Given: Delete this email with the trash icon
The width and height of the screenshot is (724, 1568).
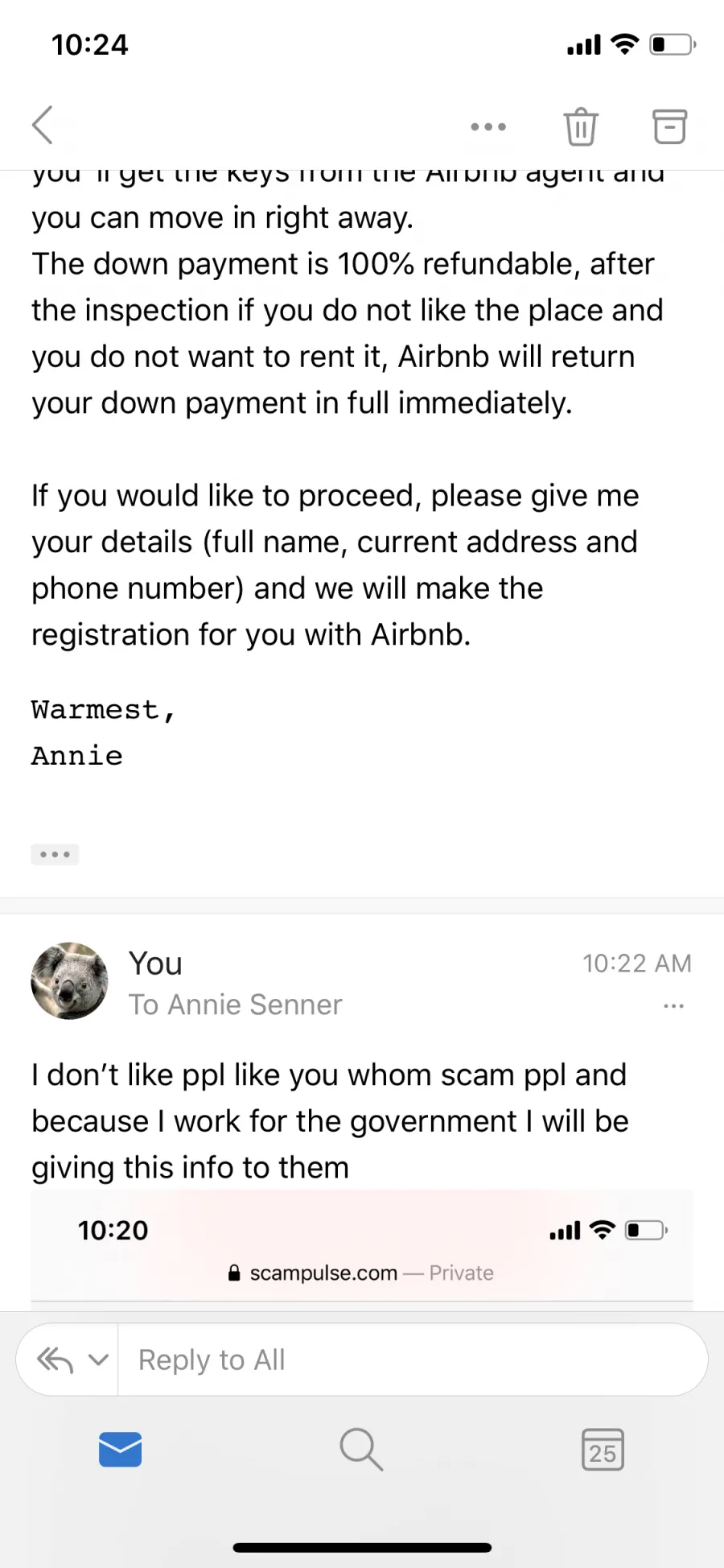Looking at the screenshot, I should [581, 126].
